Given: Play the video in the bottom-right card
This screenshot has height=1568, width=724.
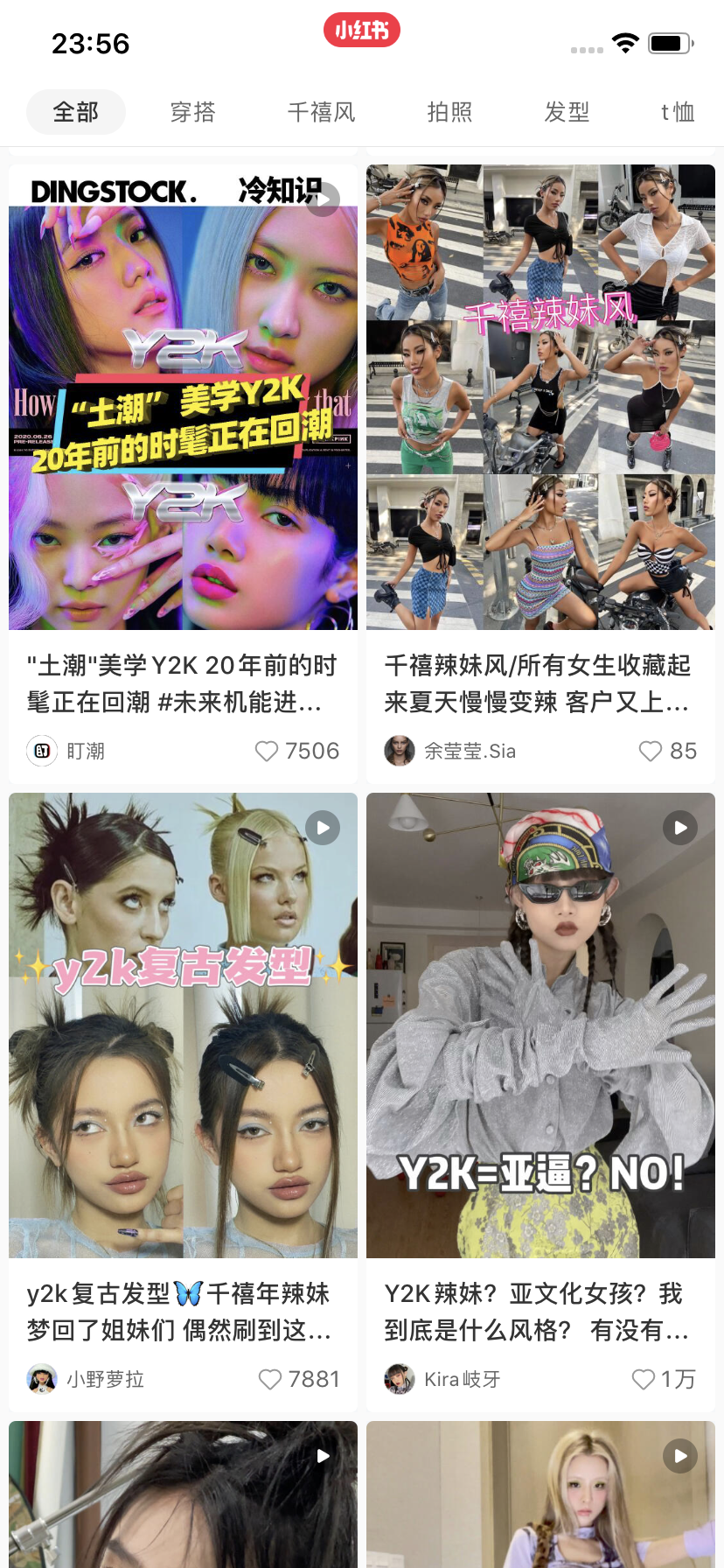Looking at the screenshot, I should tap(679, 1455).
